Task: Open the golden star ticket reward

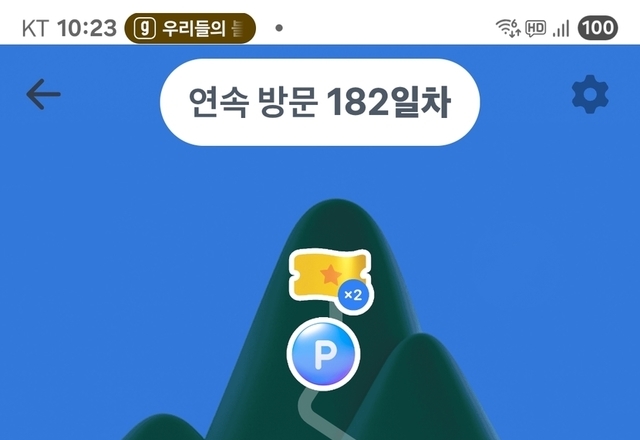Action: pyautogui.click(x=326, y=275)
